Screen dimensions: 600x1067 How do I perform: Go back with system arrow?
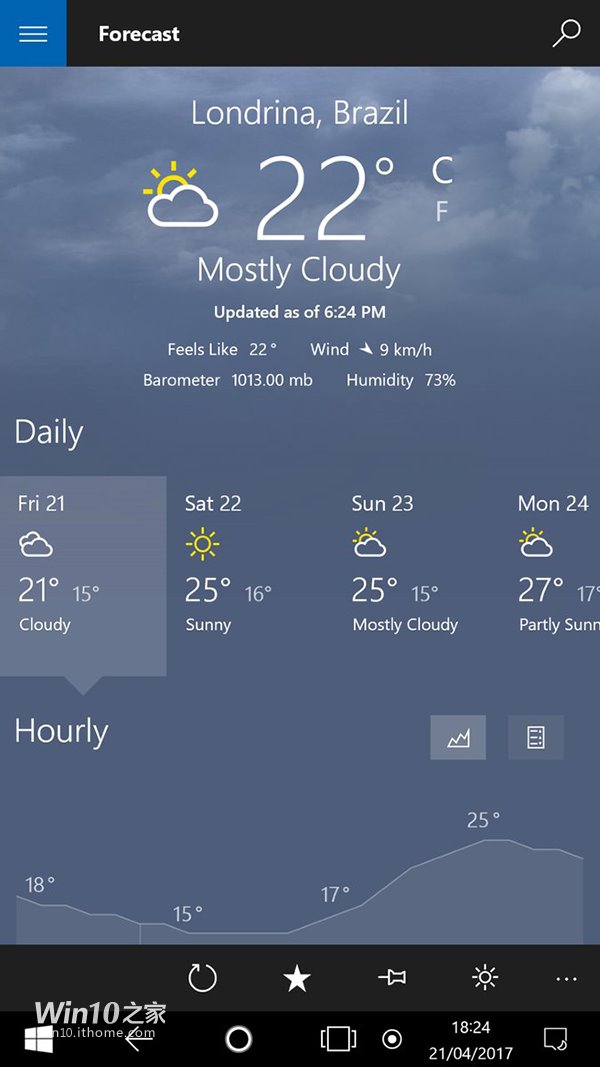[x=138, y=1039]
